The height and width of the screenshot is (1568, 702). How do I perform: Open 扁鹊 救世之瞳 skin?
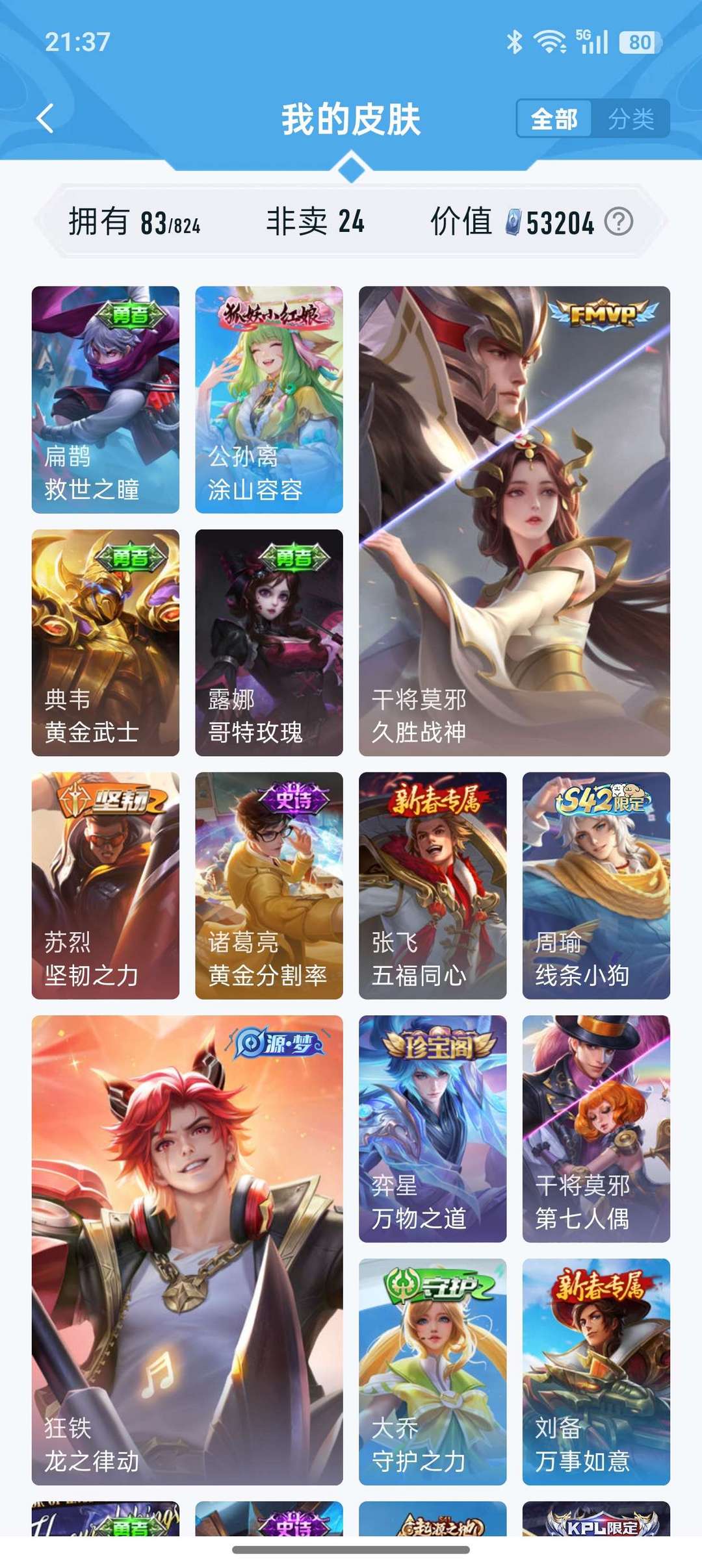point(105,399)
